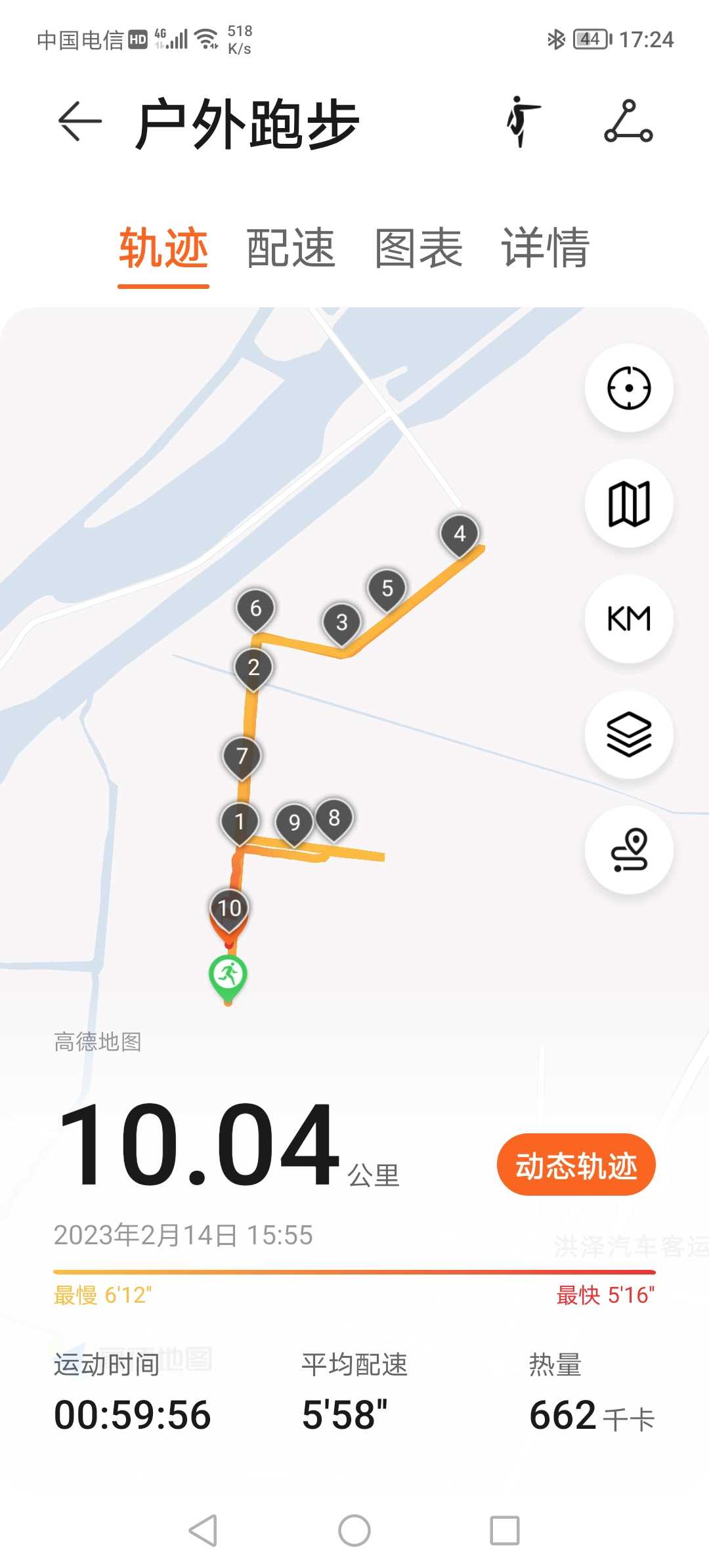The height and width of the screenshot is (1568, 709).
Task: Open the map layers button
Action: click(629, 734)
